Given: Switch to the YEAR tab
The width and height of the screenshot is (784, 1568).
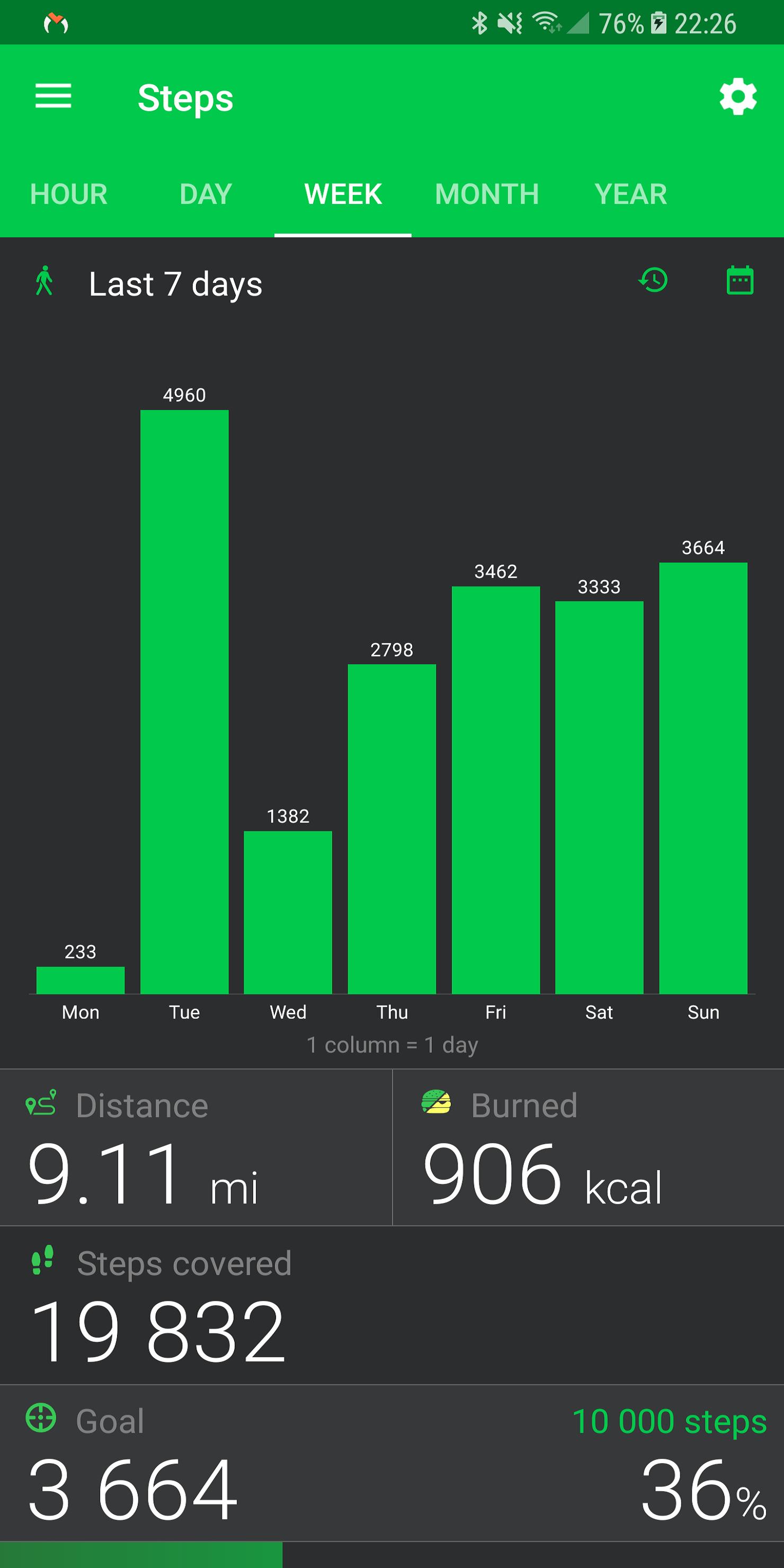Looking at the screenshot, I should tap(630, 194).
